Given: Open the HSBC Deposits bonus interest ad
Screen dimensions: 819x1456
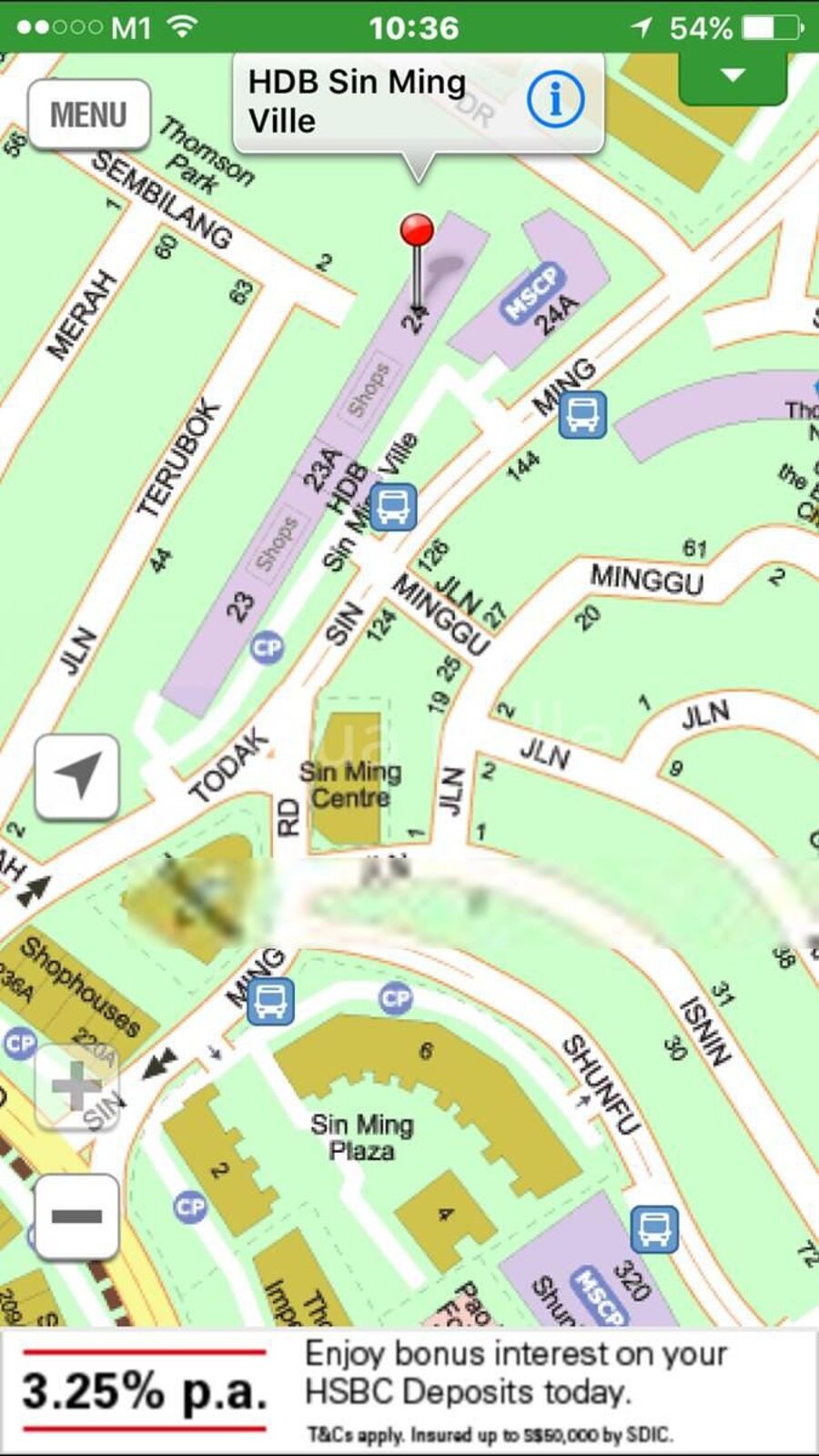Looking at the screenshot, I should coord(409,1391).
